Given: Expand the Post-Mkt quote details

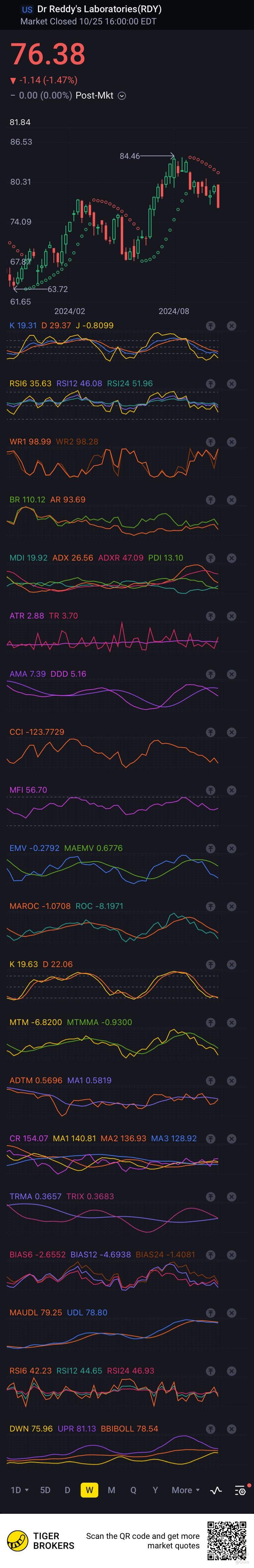Looking at the screenshot, I should pyautogui.click(x=122, y=96).
